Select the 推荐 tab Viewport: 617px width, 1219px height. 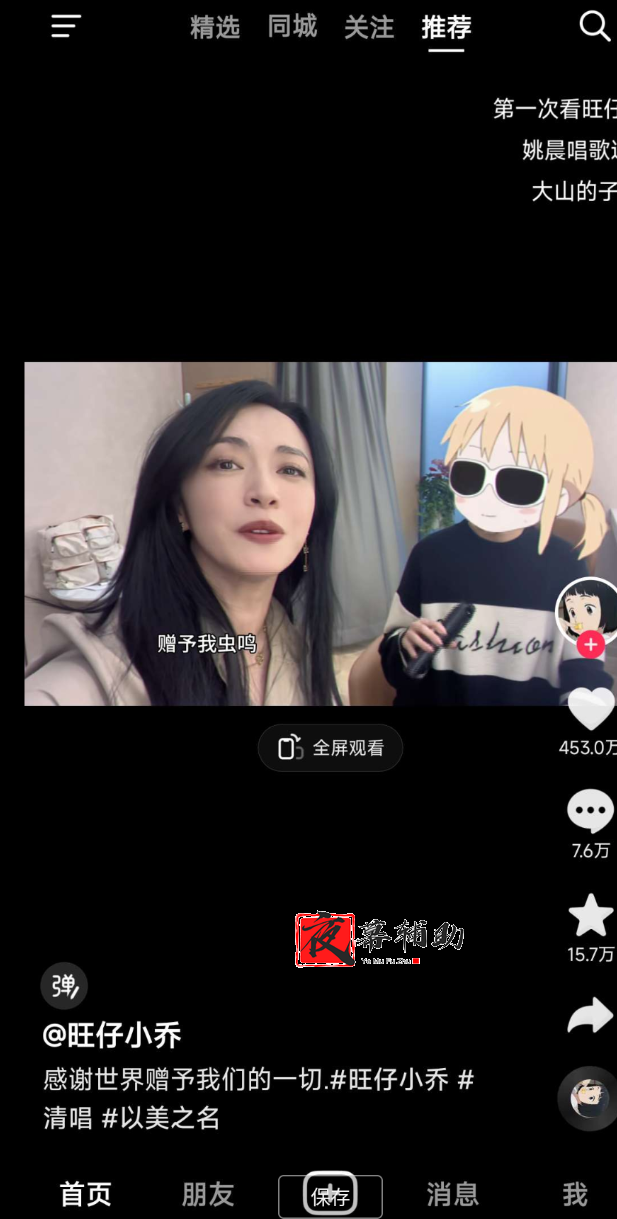tap(446, 28)
